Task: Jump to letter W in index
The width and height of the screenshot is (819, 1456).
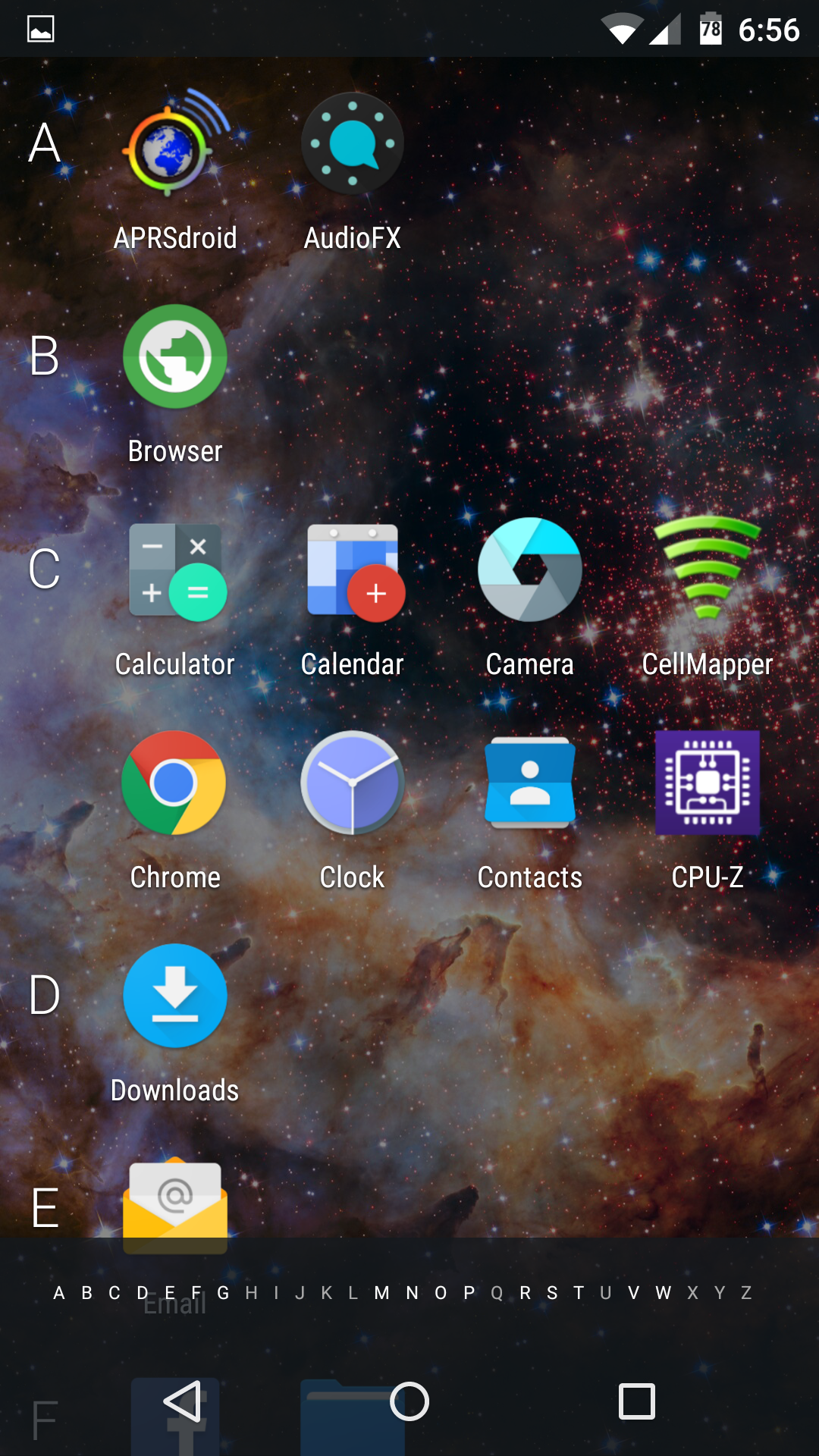Action: [664, 1293]
